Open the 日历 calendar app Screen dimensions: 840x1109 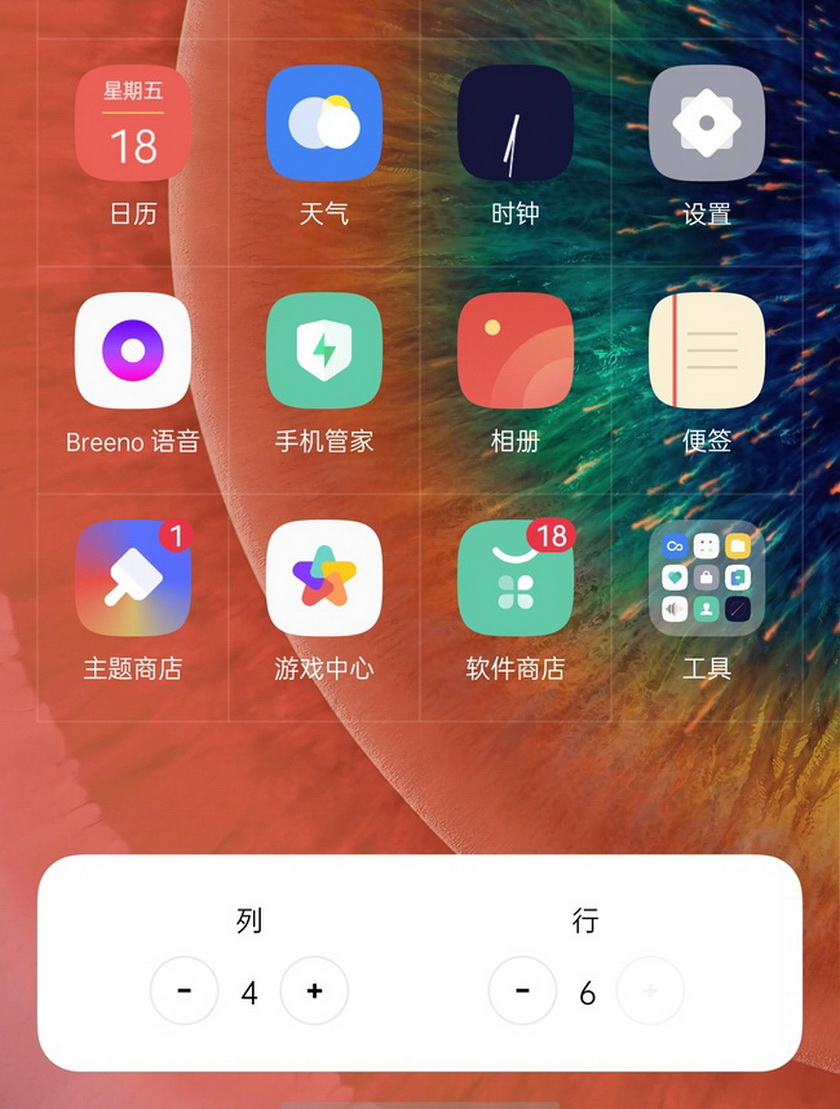click(133, 124)
